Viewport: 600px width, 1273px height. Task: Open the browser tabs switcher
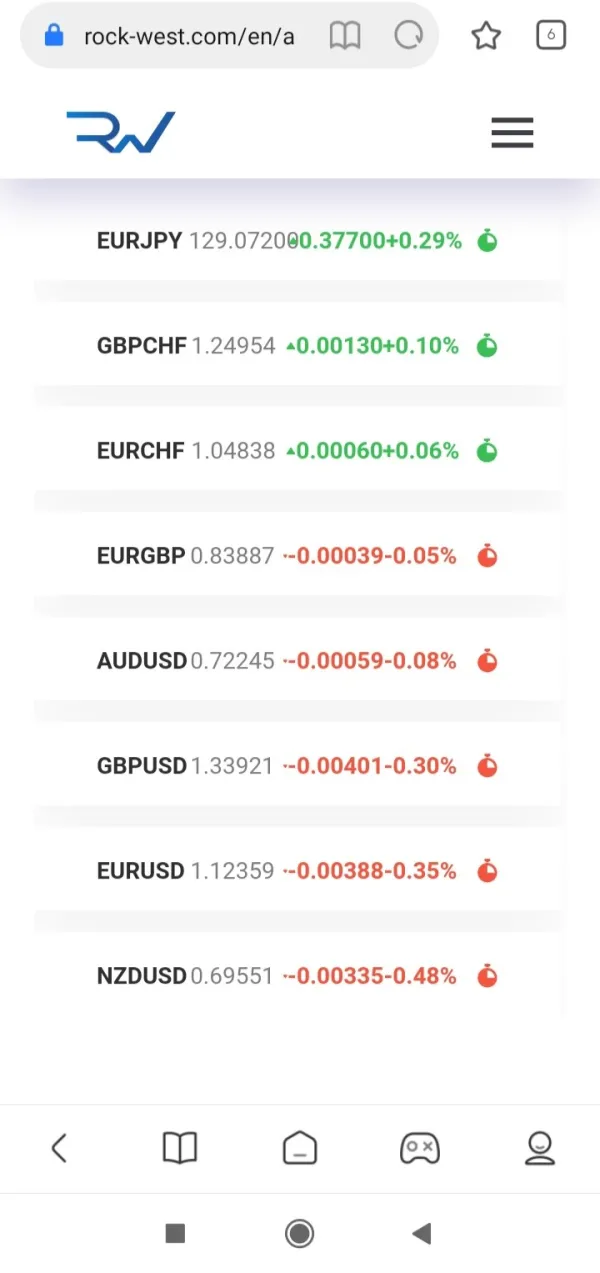pos(551,36)
